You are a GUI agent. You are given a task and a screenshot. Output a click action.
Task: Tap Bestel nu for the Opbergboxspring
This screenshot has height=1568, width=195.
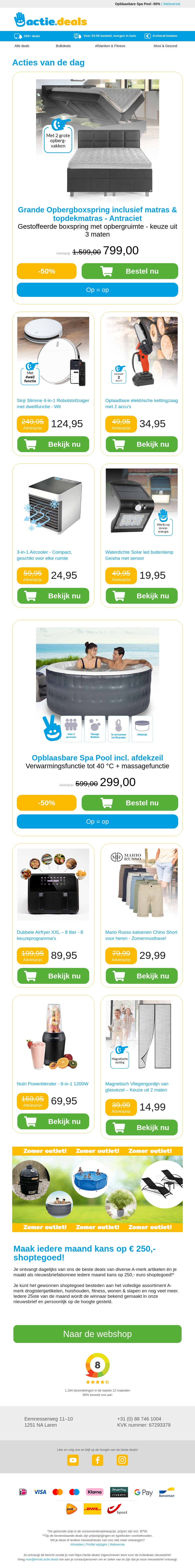pos(129,271)
